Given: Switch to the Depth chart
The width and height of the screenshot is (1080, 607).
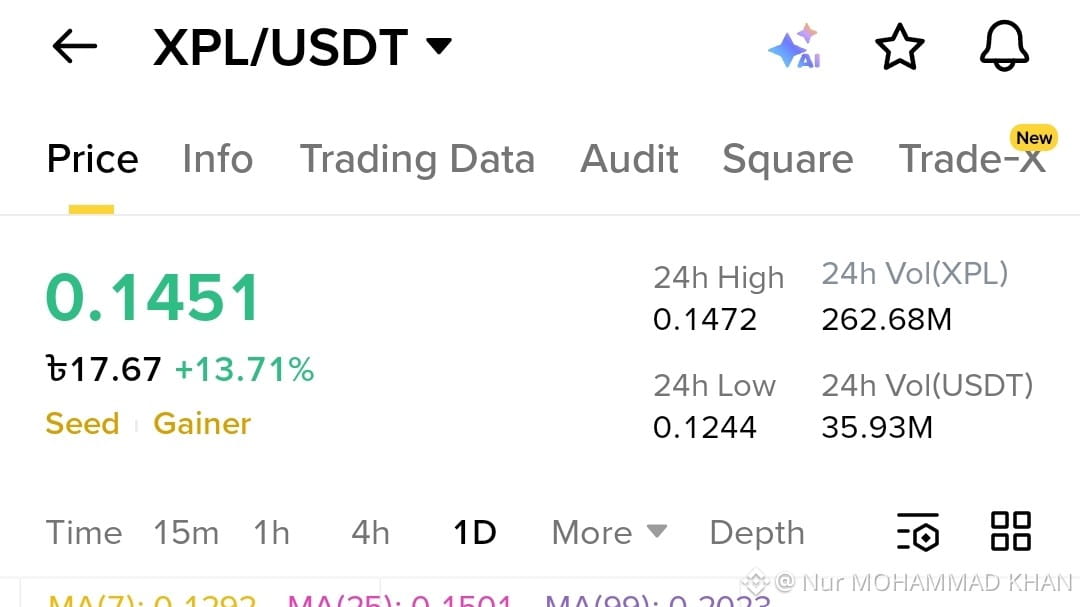Looking at the screenshot, I should click(x=757, y=533).
